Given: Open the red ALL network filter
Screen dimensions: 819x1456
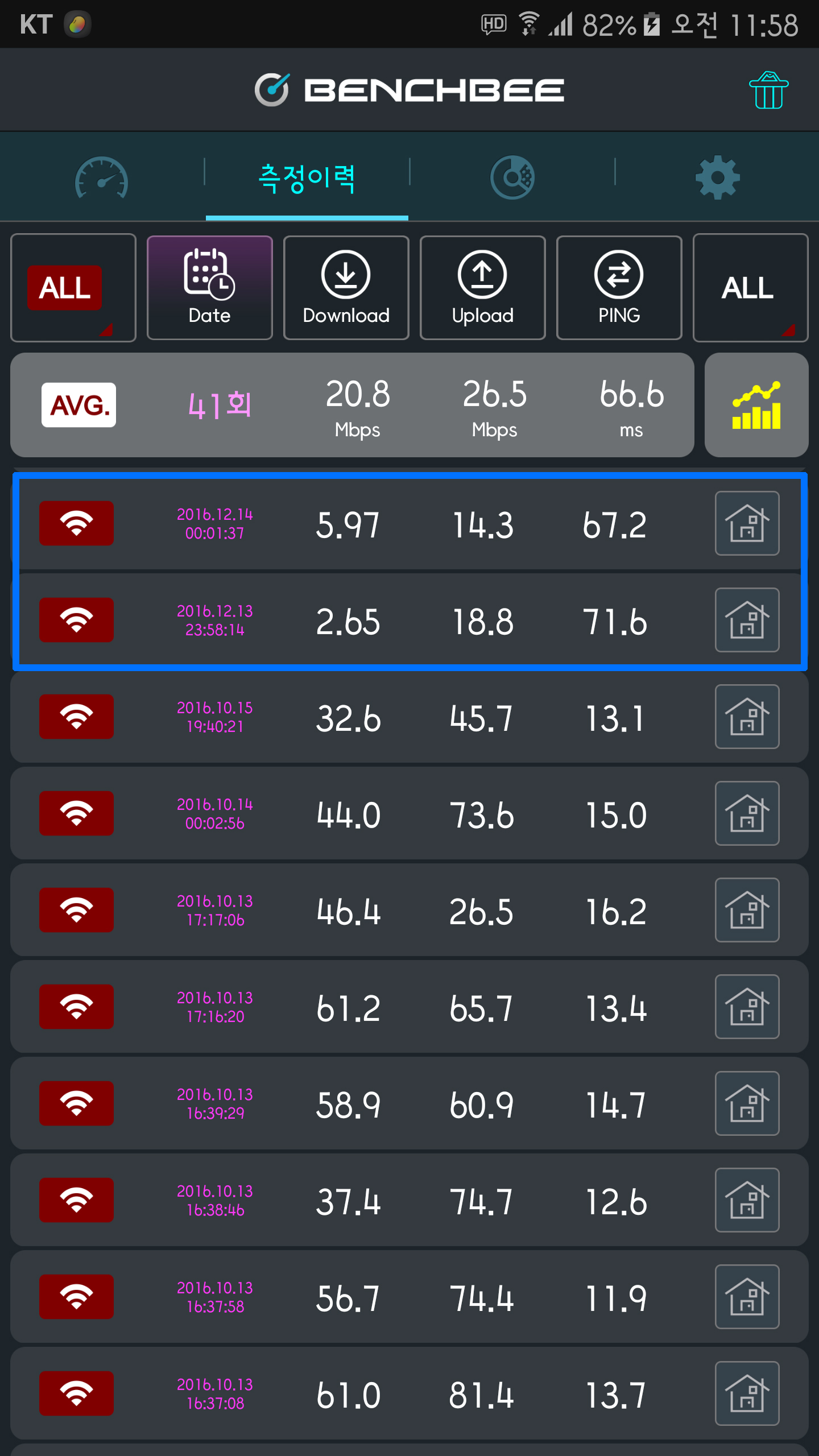Looking at the screenshot, I should point(73,288).
